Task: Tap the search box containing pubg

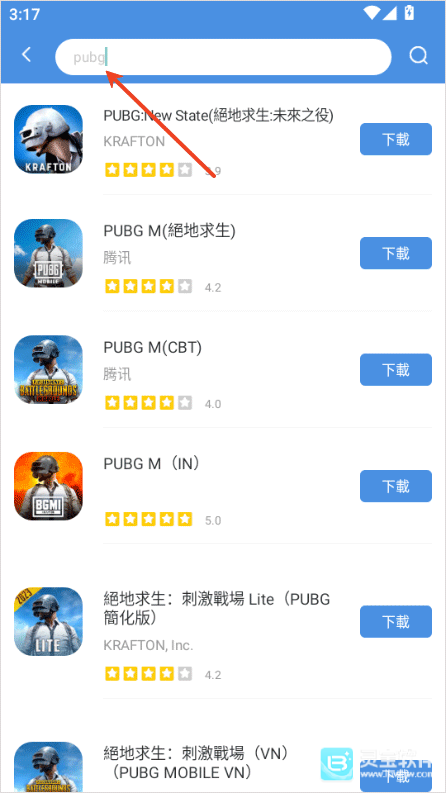Action: [223, 57]
